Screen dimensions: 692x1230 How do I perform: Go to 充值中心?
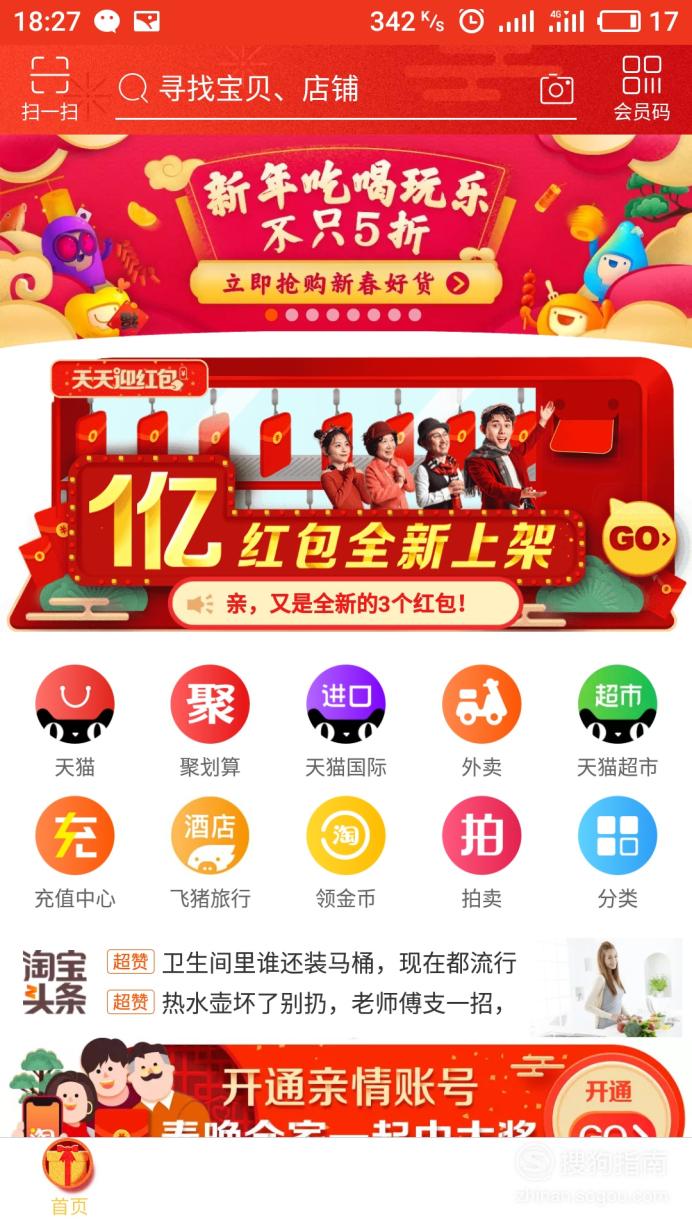tap(75, 853)
